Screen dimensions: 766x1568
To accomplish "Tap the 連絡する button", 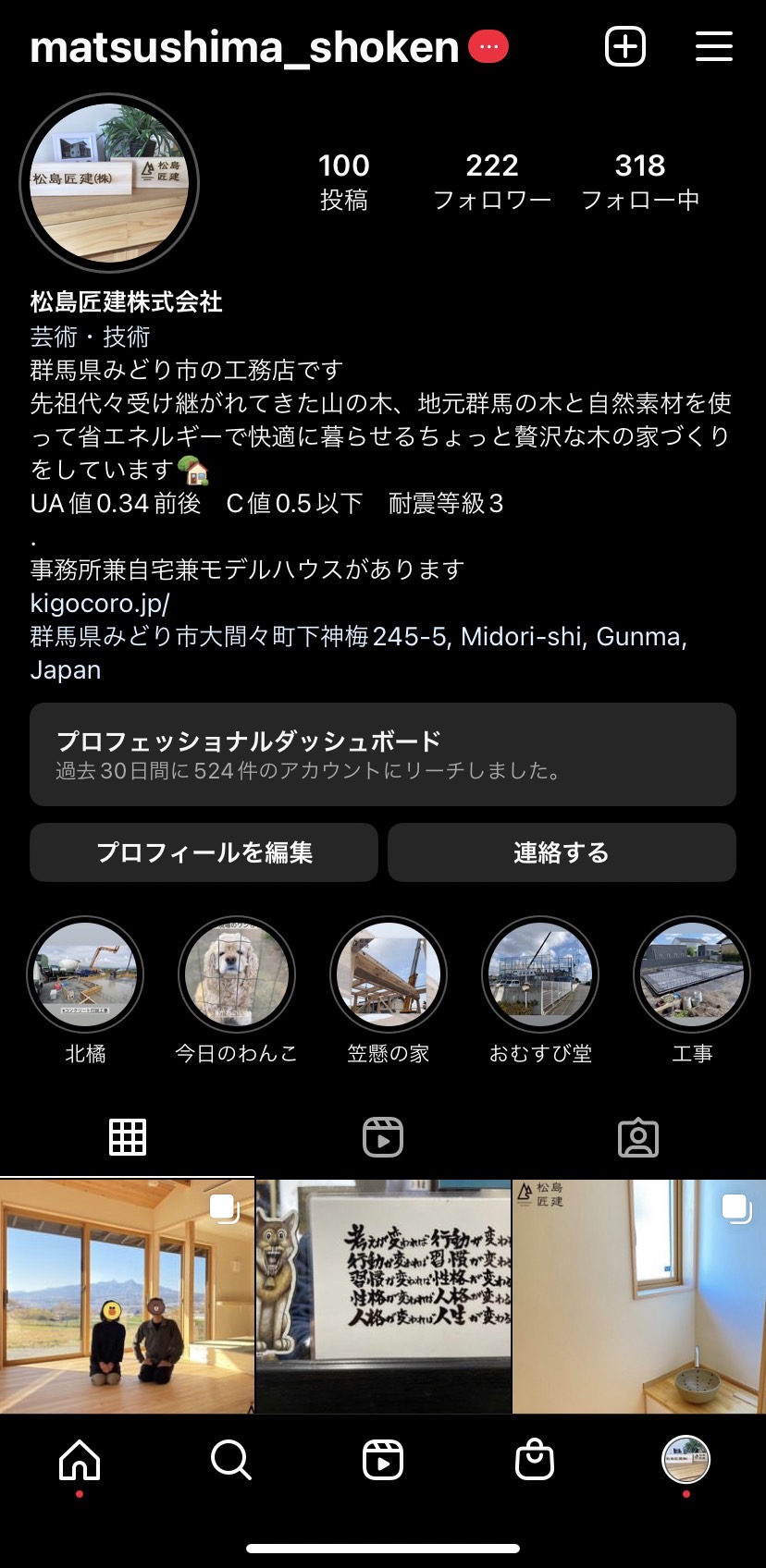I will pyautogui.click(x=562, y=852).
